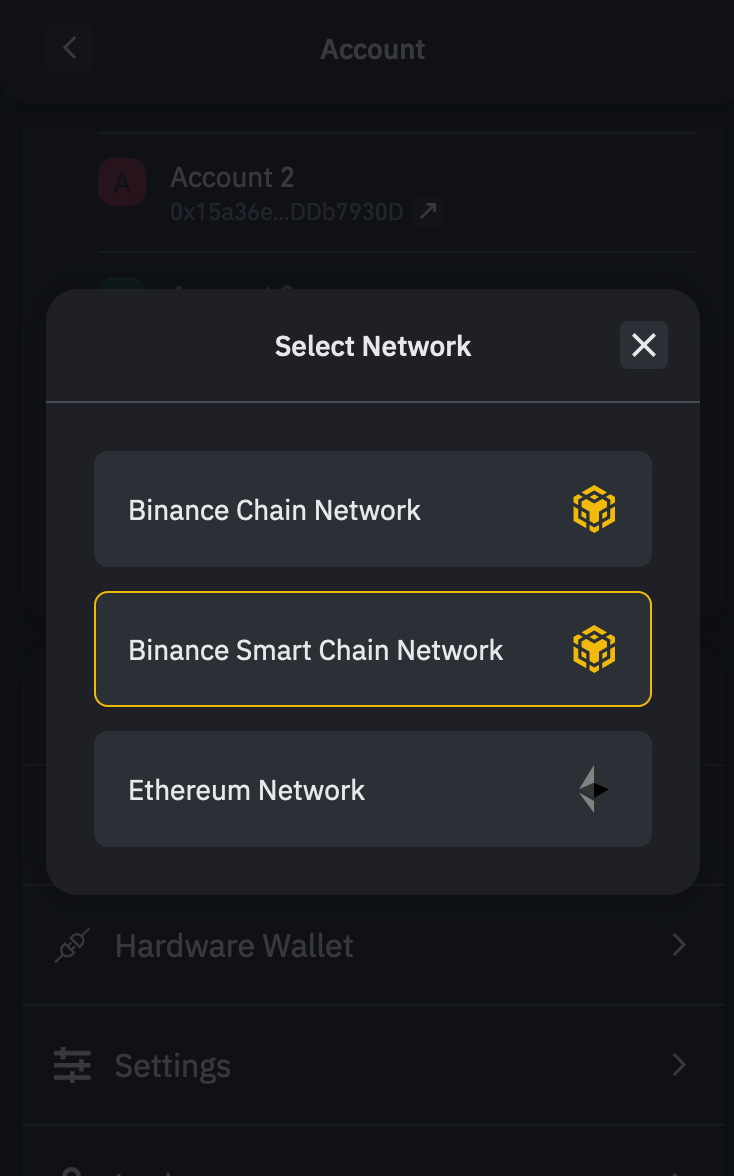Select Binance Chain Network
This screenshot has height=1176, width=734.
373,509
